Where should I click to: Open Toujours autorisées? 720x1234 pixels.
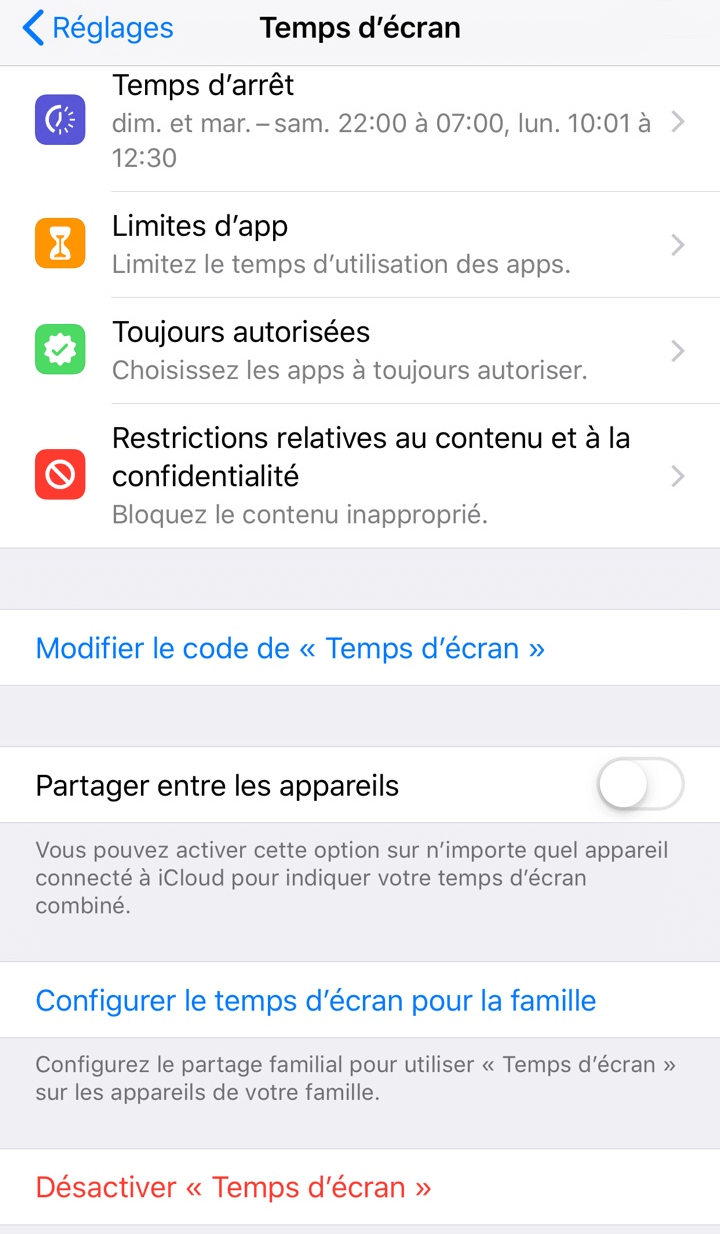click(360, 351)
